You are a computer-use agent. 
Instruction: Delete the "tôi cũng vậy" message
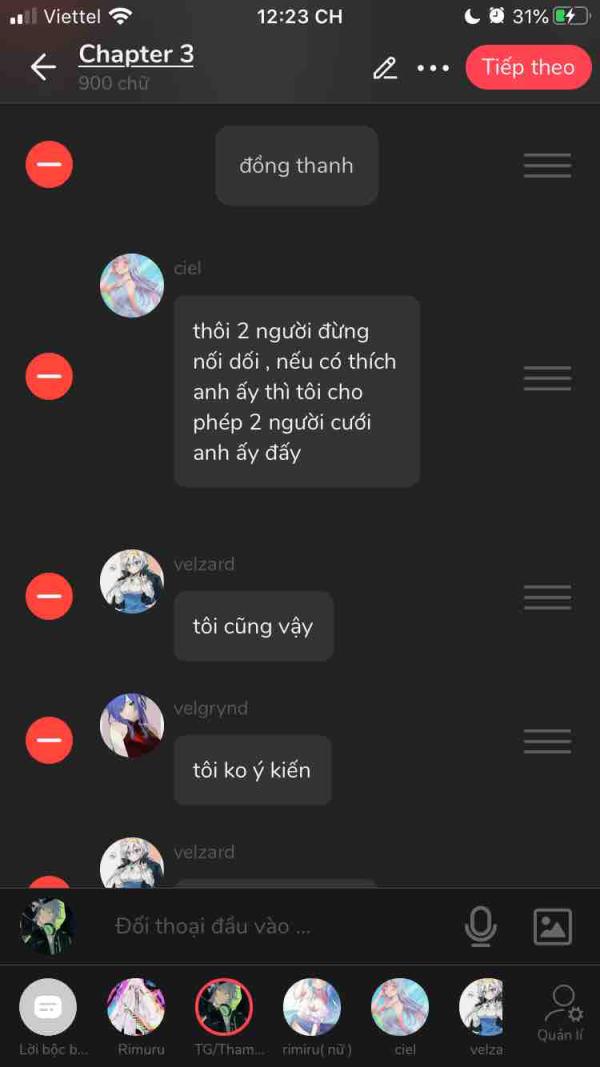tap(49, 597)
